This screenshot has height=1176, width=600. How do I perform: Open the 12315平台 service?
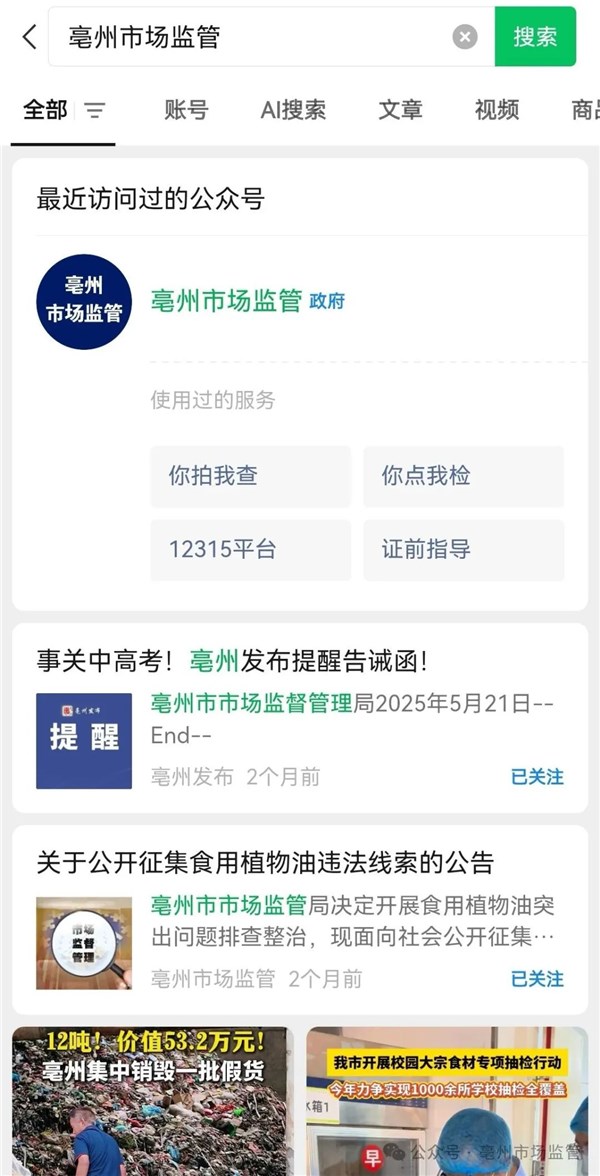tap(250, 549)
